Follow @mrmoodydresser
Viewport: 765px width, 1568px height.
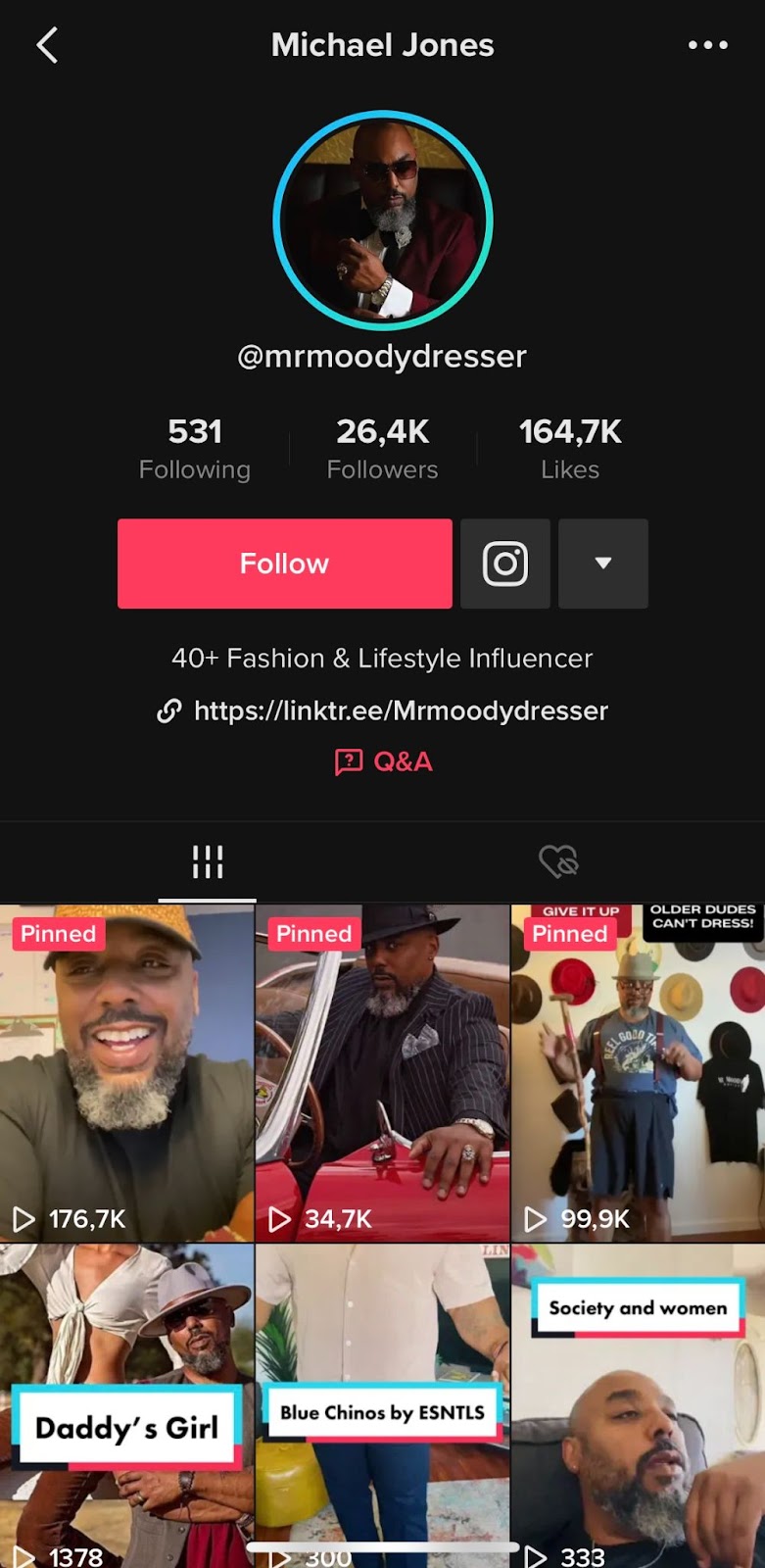284,563
